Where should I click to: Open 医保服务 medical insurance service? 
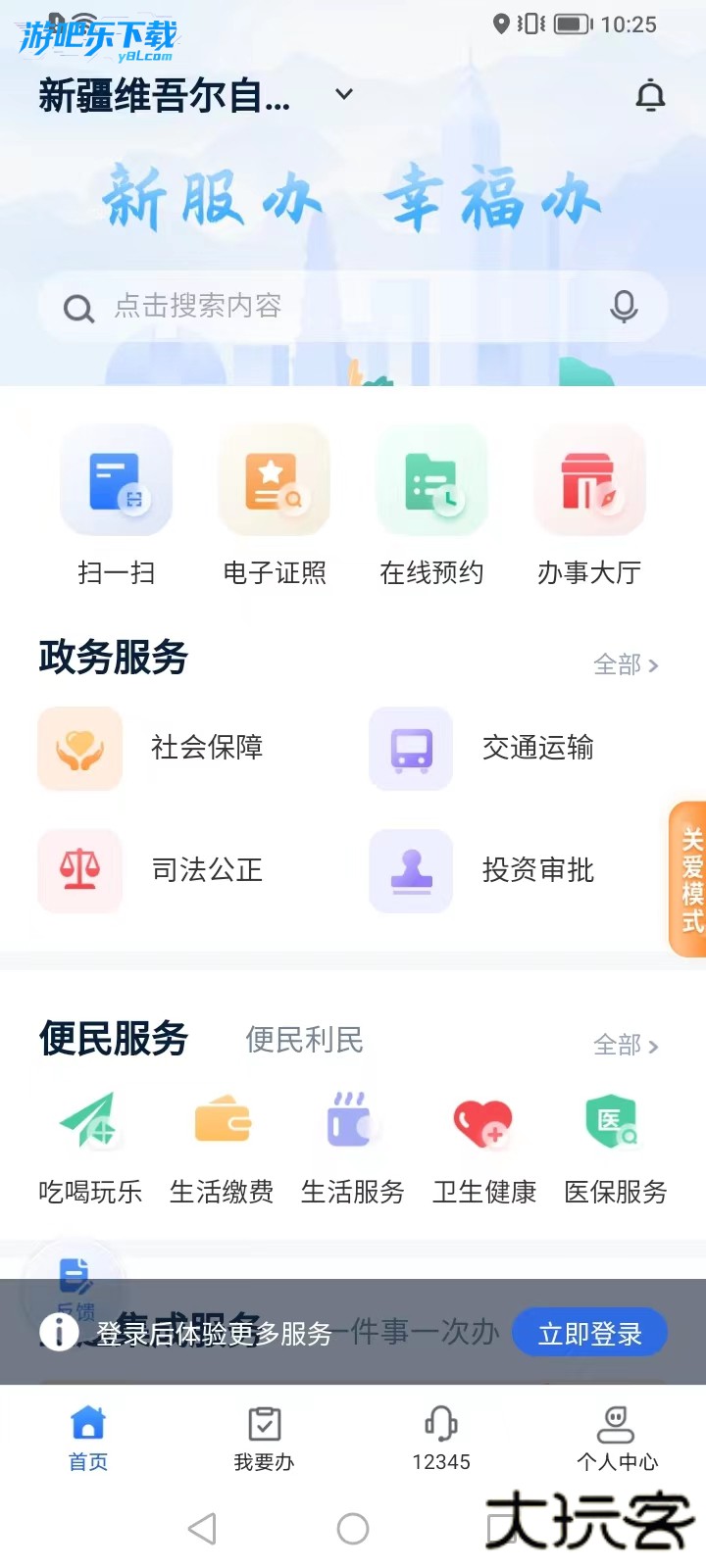tap(614, 1142)
